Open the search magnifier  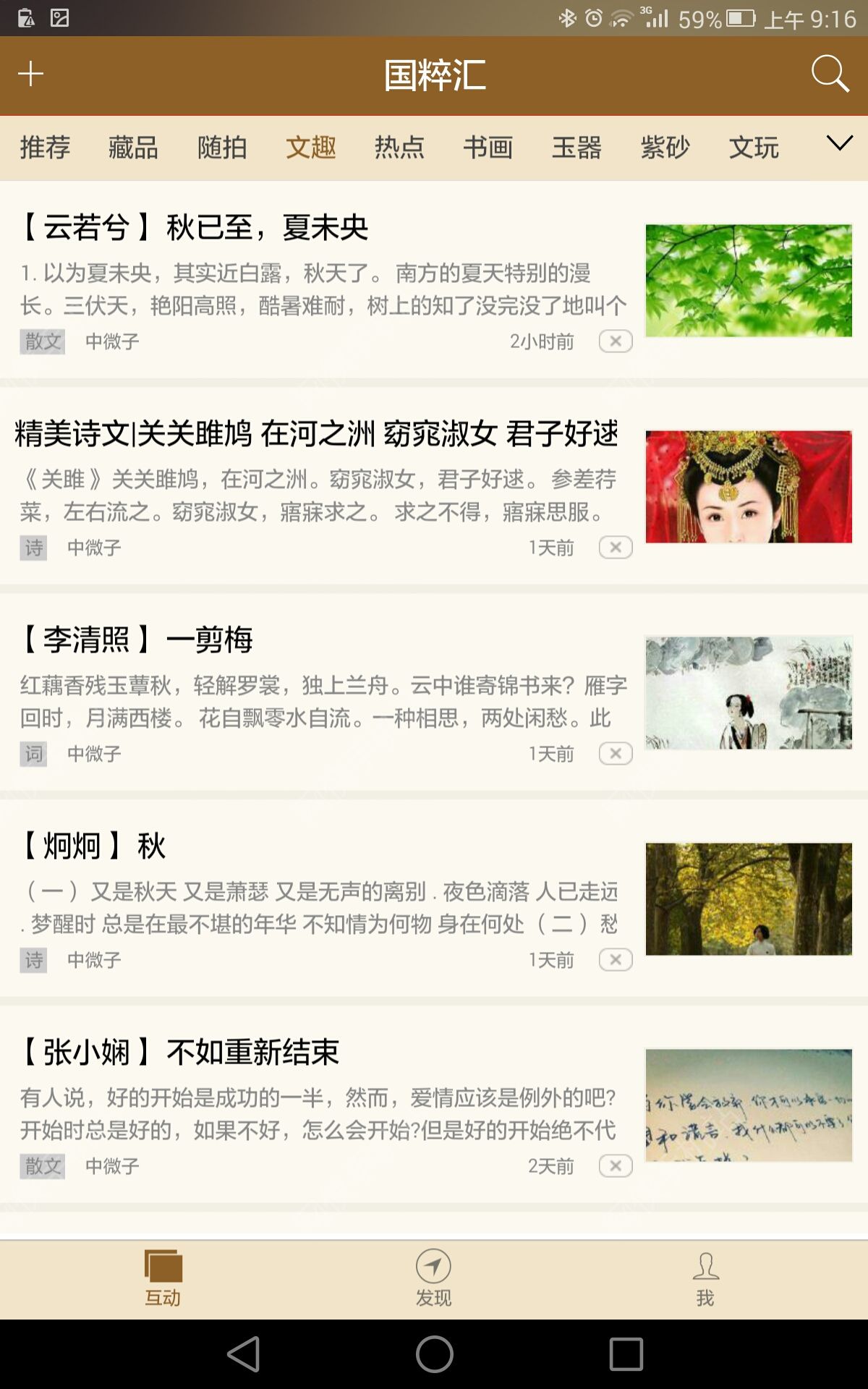tap(829, 74)
